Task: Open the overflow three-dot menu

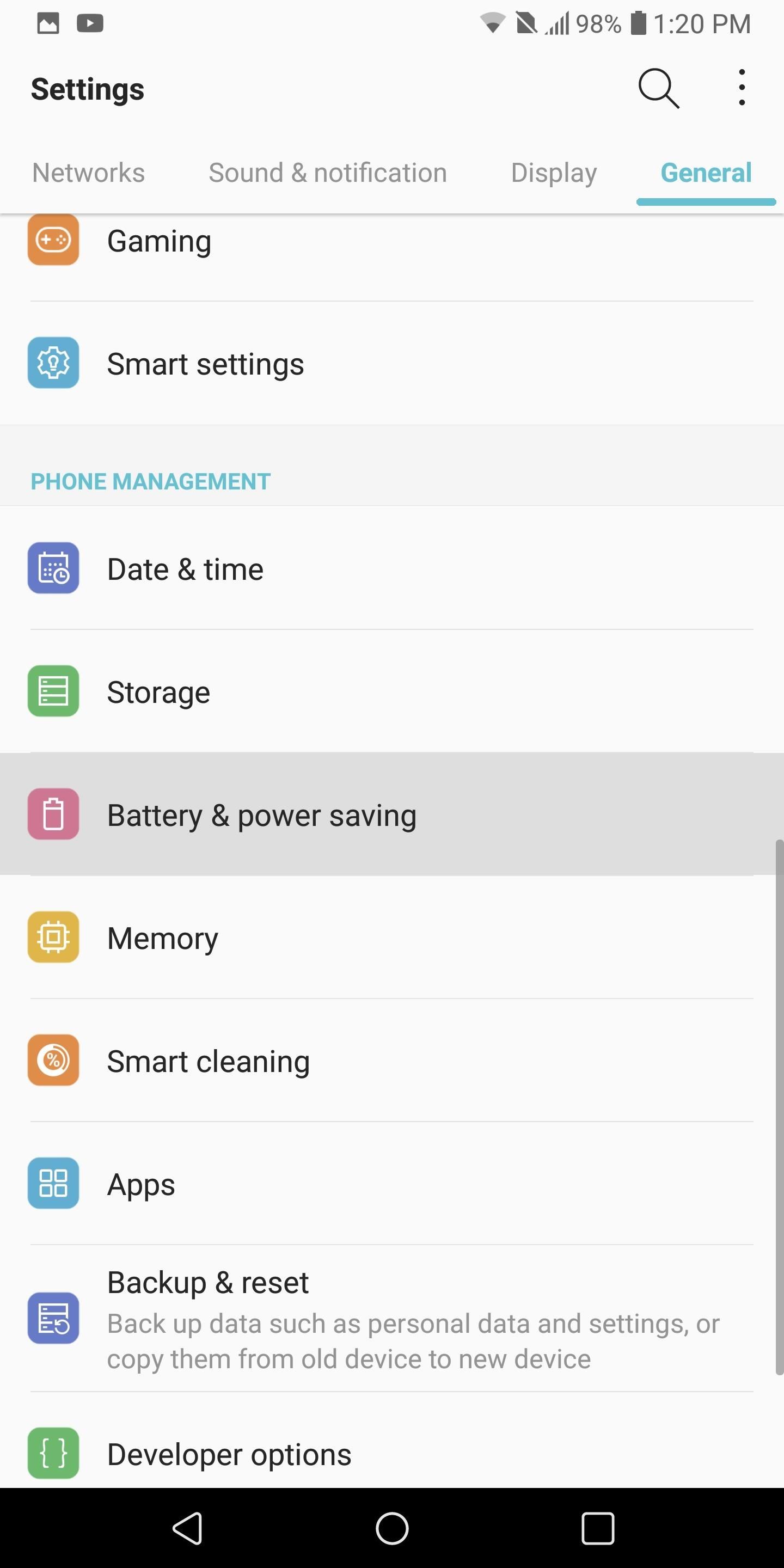Action: [x=742, y=88]
